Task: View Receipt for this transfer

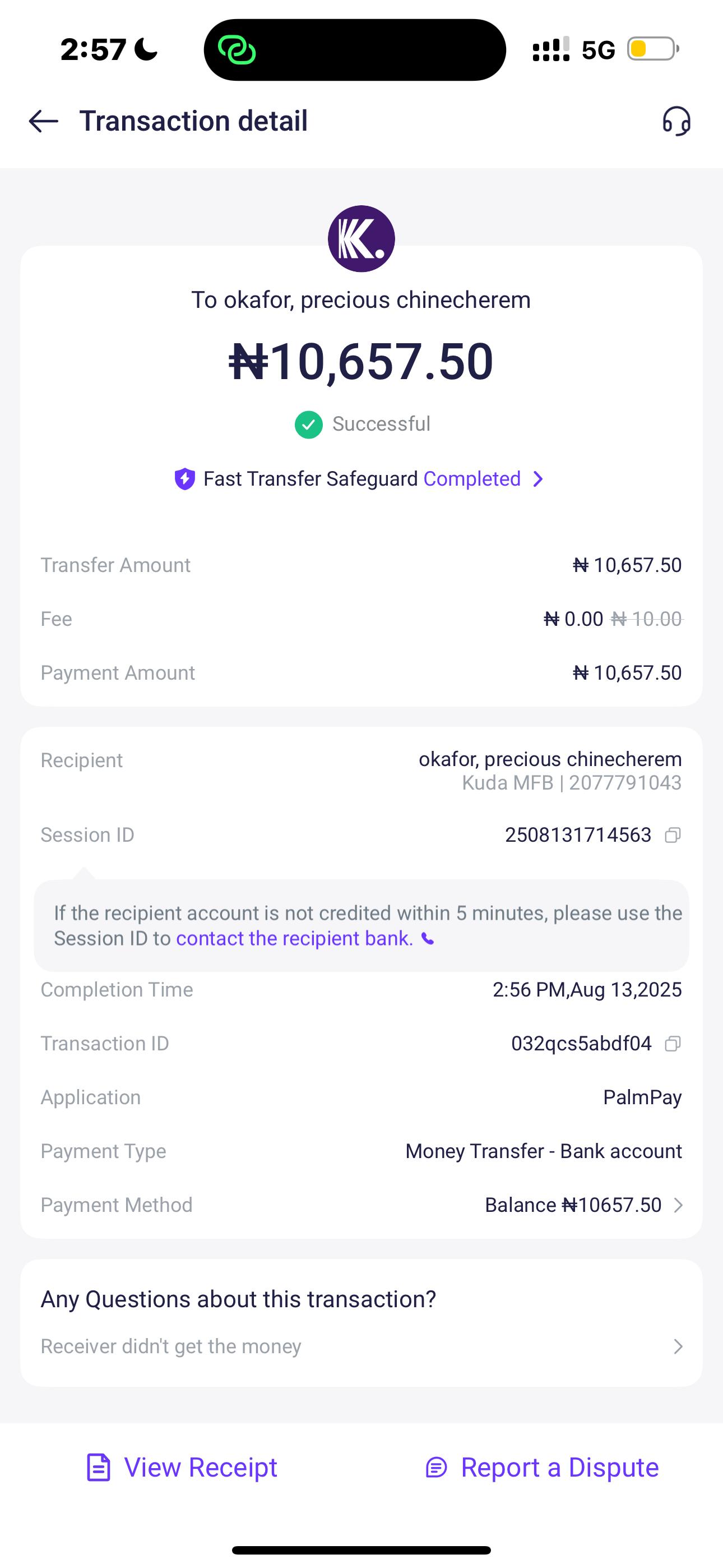Action: [x=183, y=1468]
